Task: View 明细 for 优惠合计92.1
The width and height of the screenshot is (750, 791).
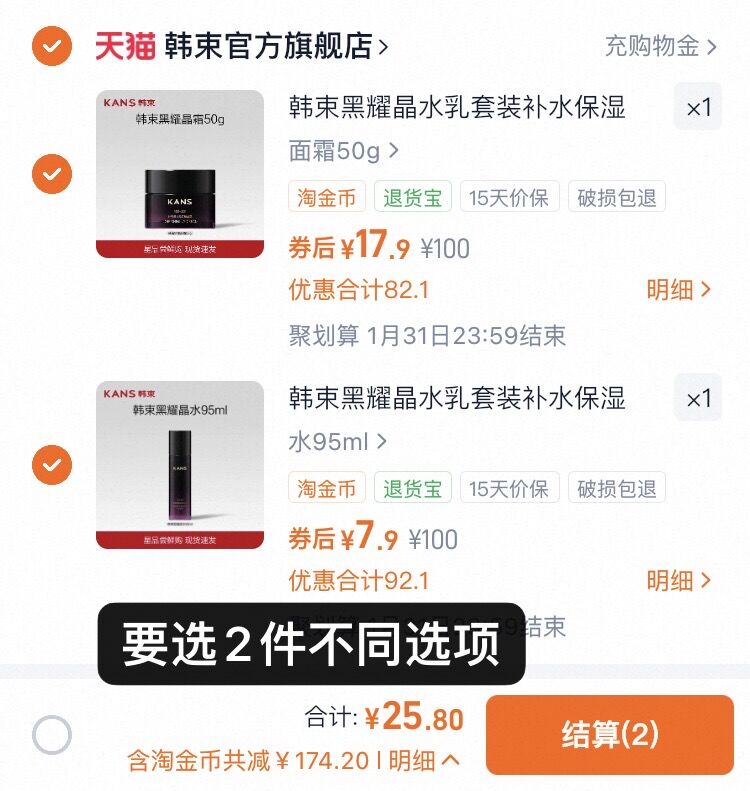Action: pos(678,580)
